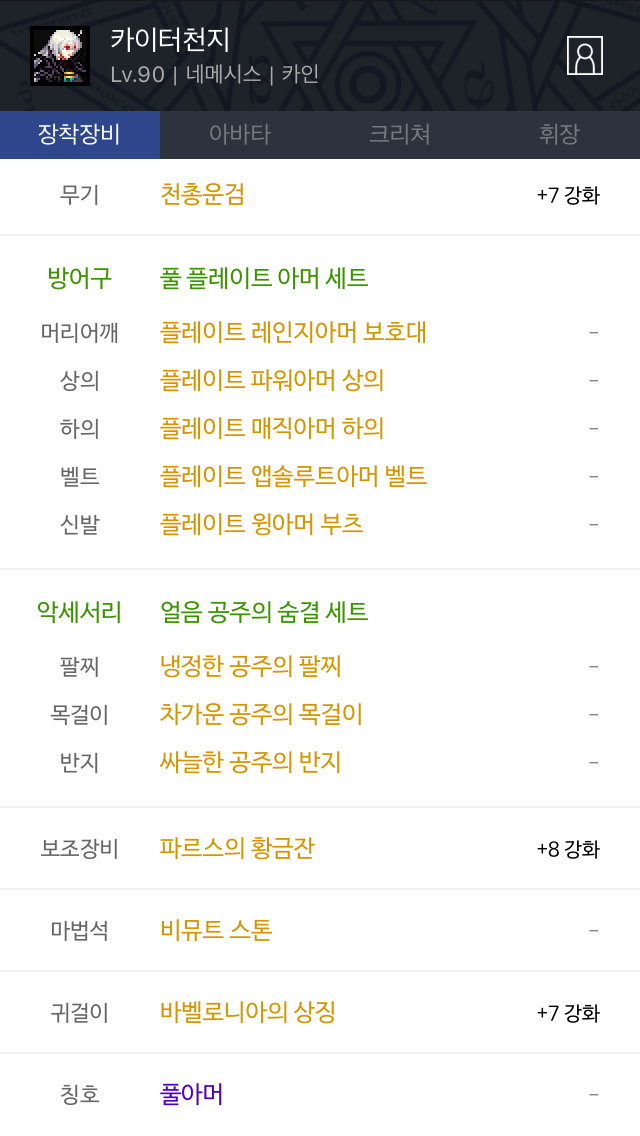Open the character profile icon

[584, 56]
